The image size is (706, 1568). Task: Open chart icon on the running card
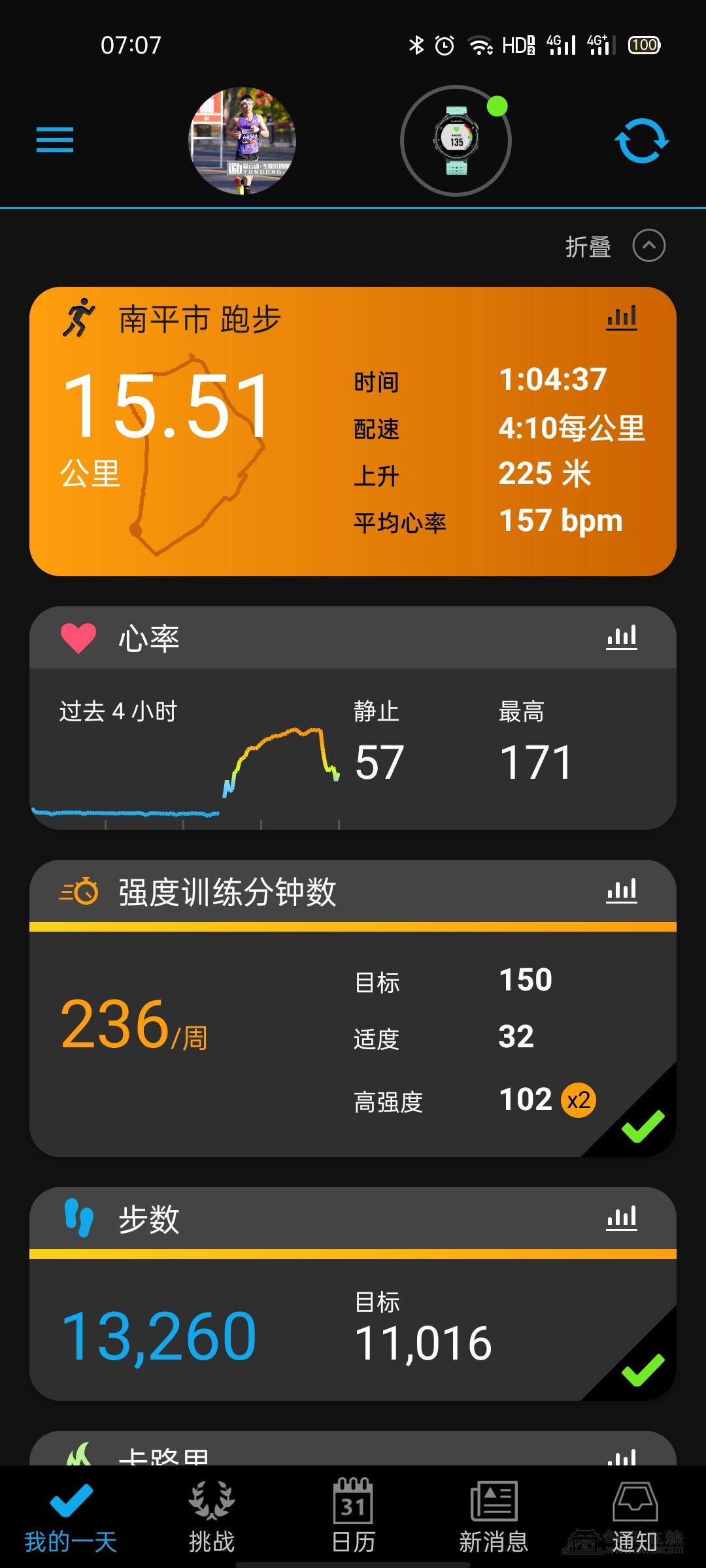(x=621, y=318)
